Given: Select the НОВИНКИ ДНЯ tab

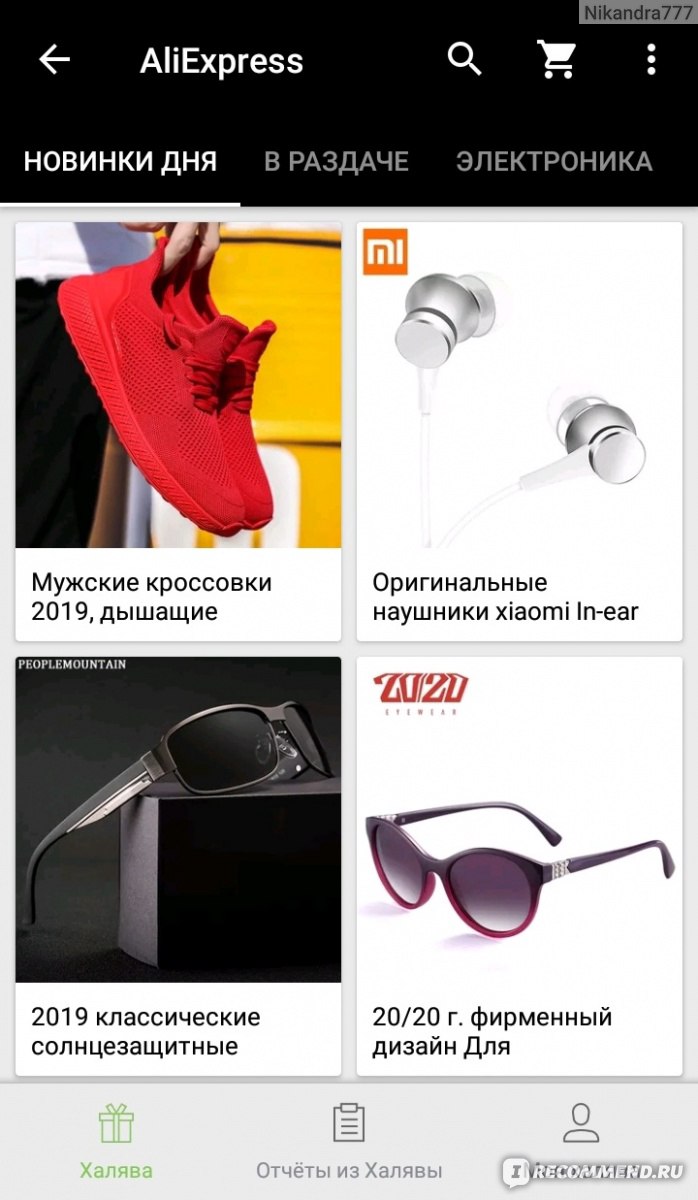Looking at the screenshot, I should [120, 161].
